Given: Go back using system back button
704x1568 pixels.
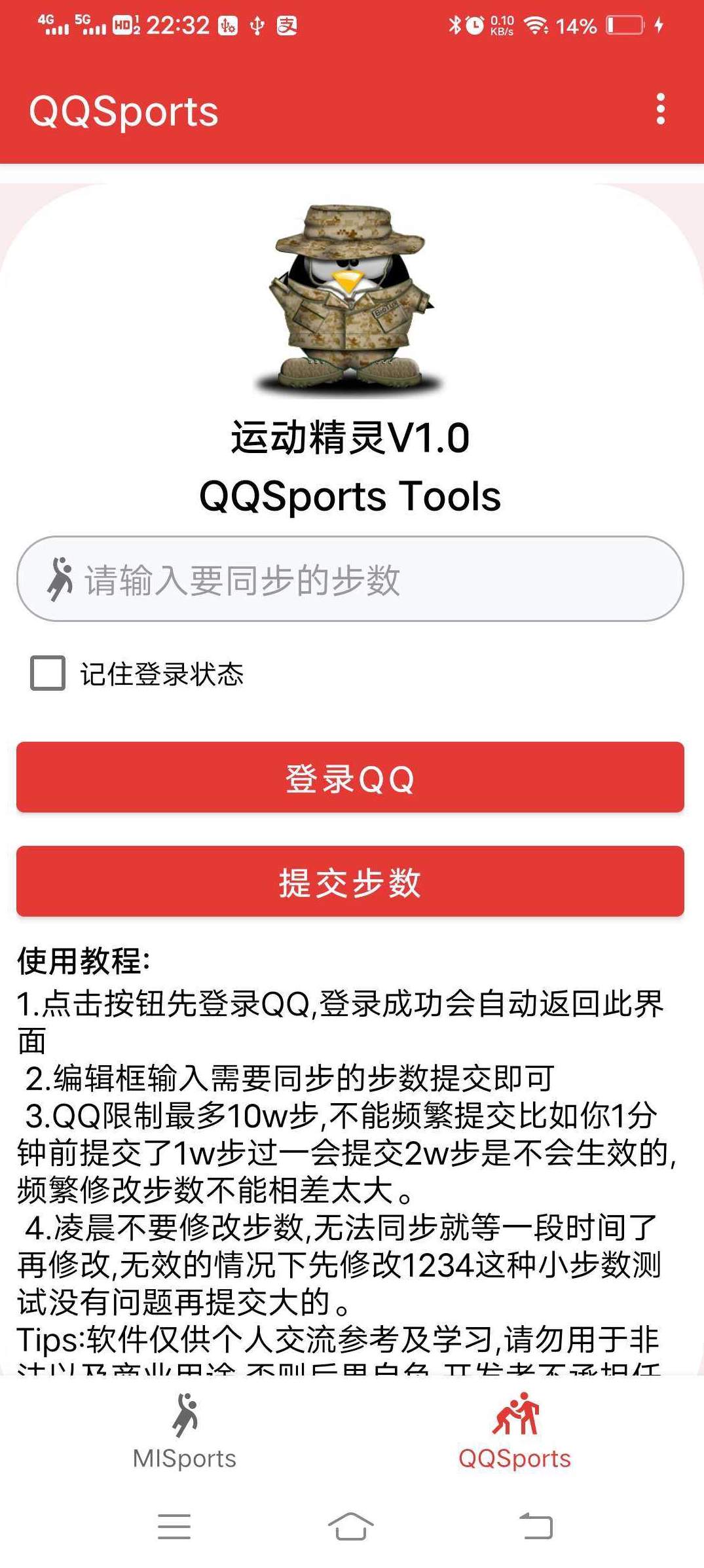Looking at the screenshot, I should pos(536,1527).
